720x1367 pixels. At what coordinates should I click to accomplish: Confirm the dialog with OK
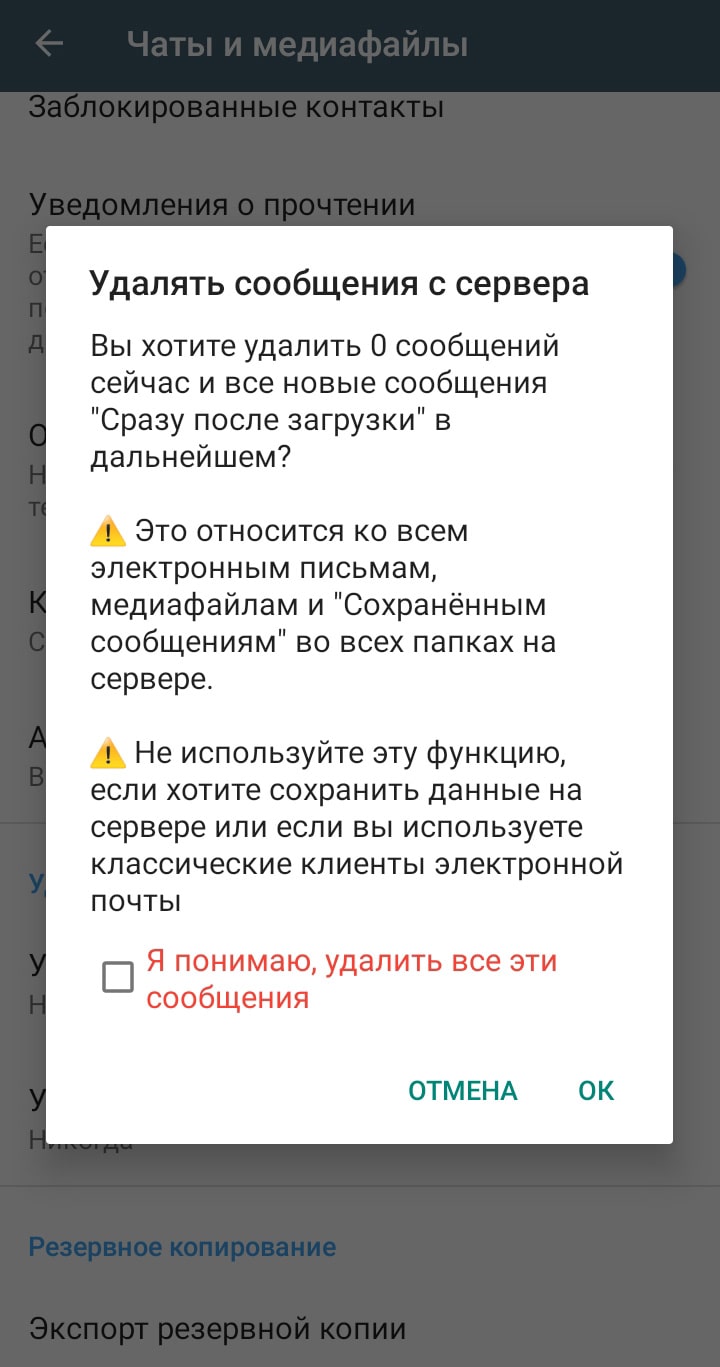point(596,1090)
